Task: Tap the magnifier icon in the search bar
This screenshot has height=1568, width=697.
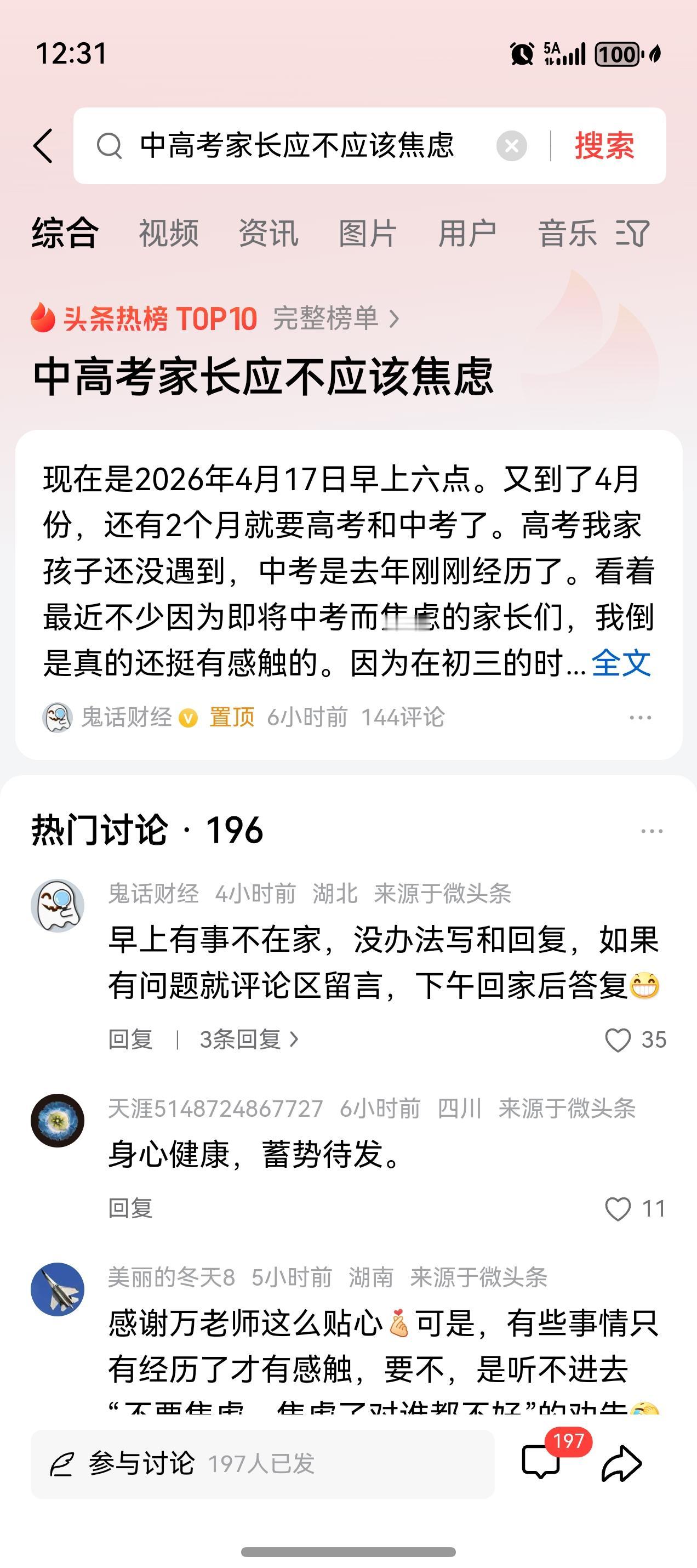Action: tap(110, 147)
